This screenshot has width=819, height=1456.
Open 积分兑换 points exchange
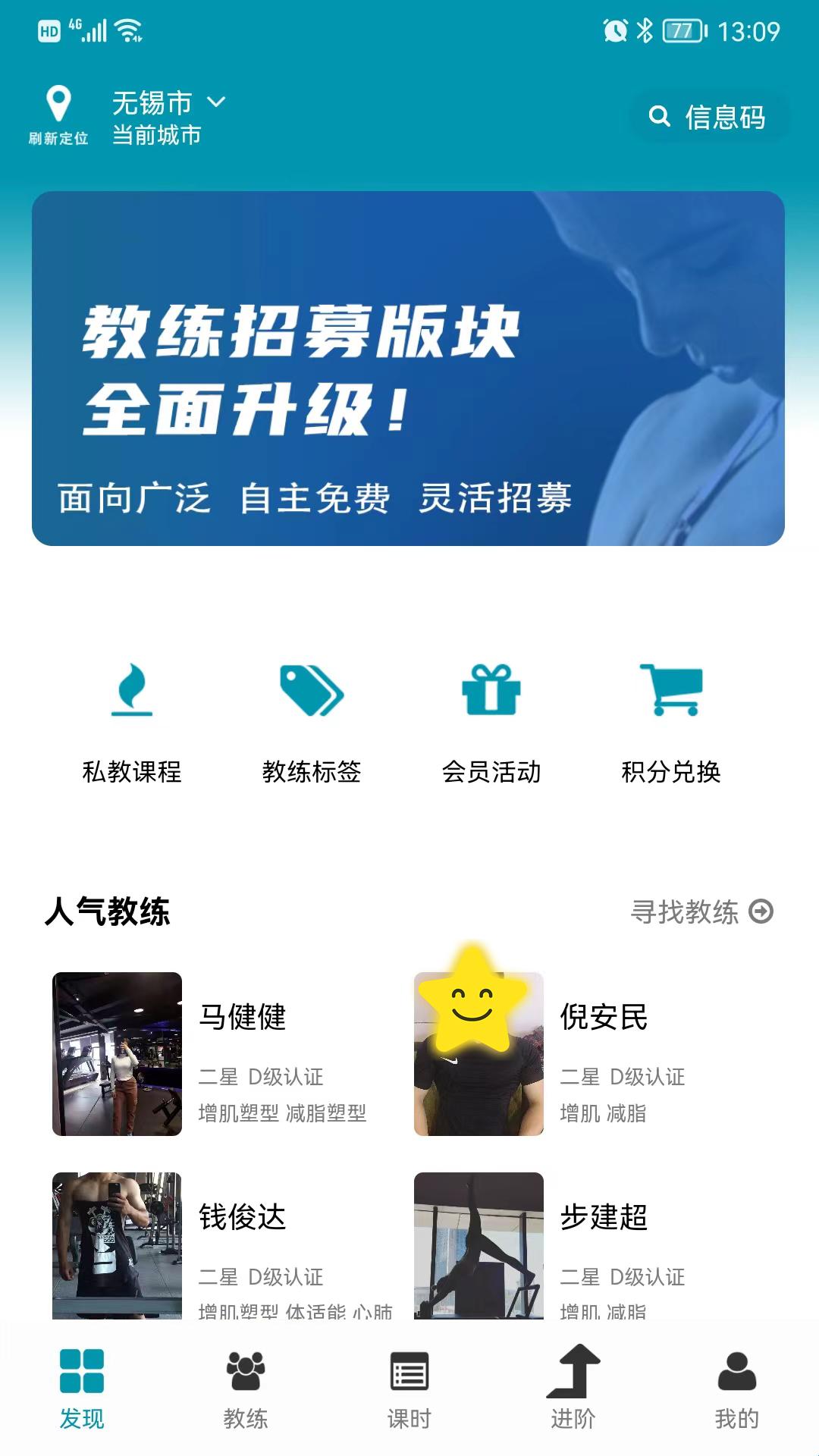click(x=671, y=721)
